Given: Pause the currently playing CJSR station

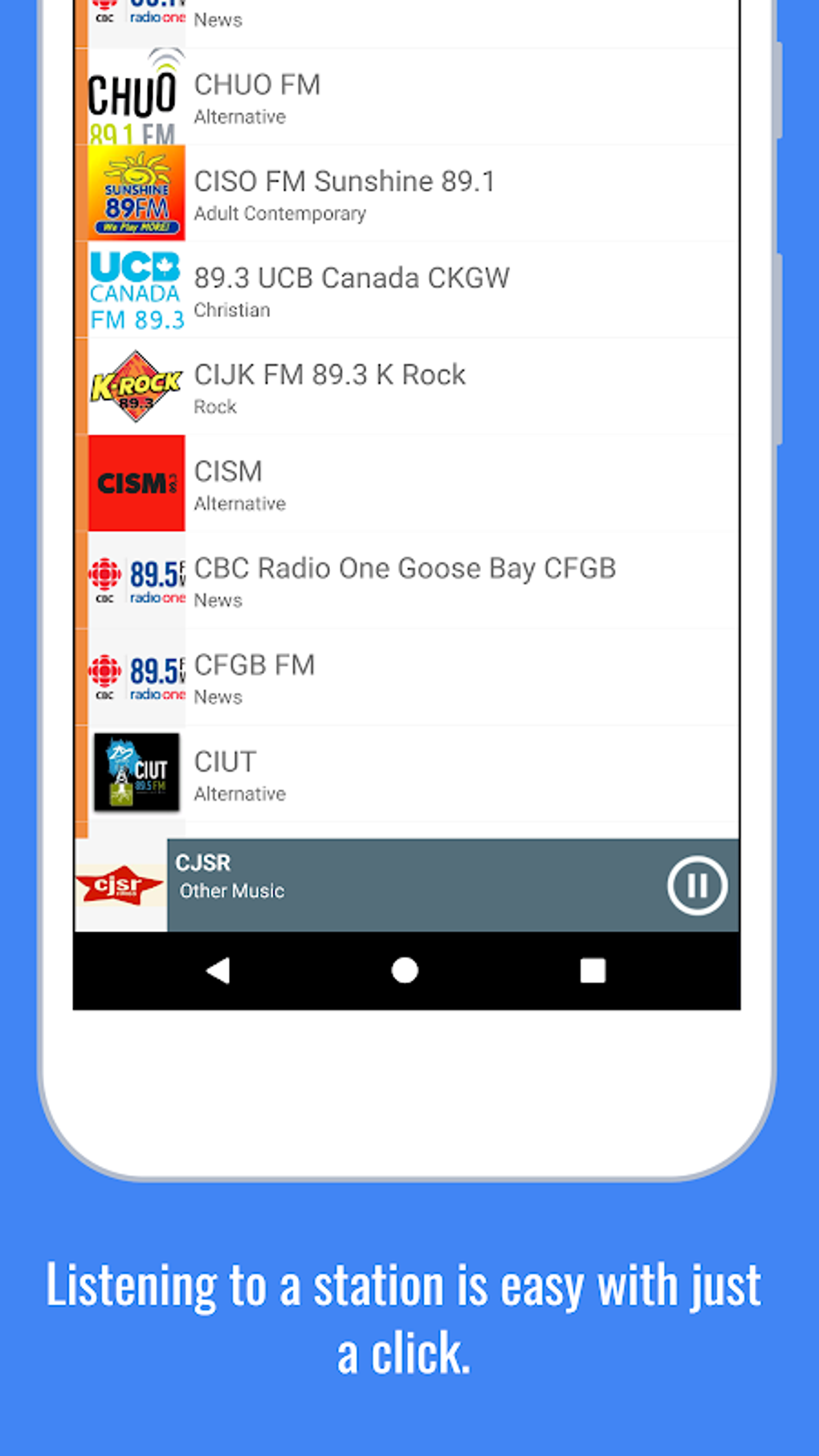Looking at the screenshot, I should pyautogui.click(x=696, y=886).
